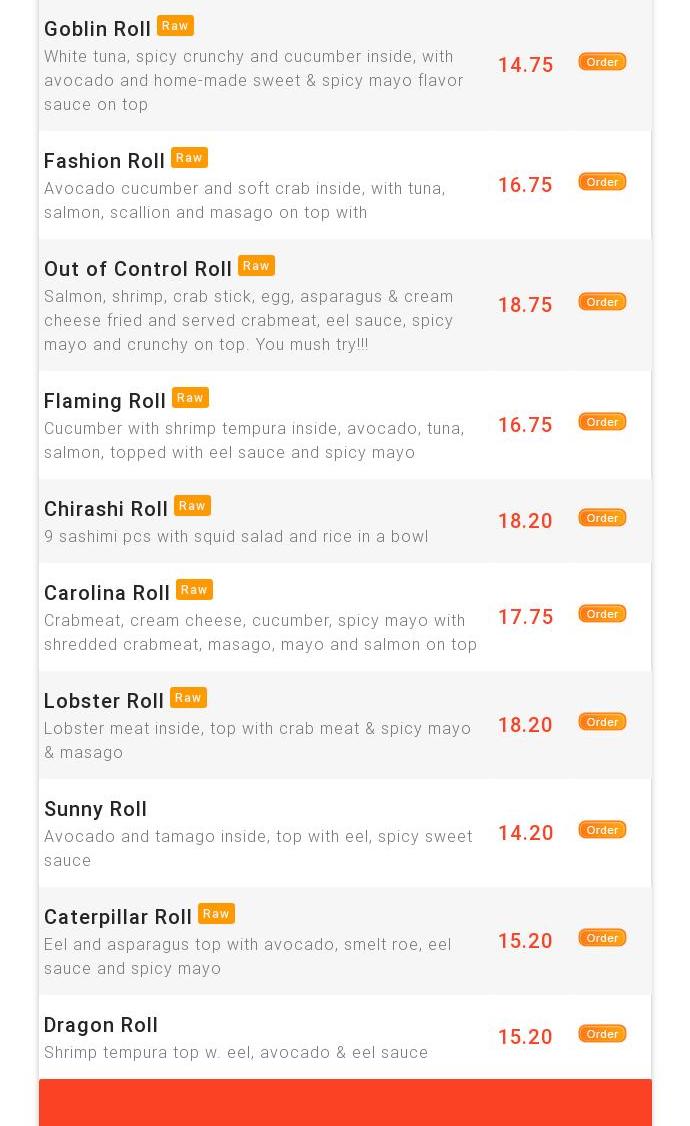Choose Order for Dragon Roll
This screenshot has height=1126, width=690.
point(602,1034)
